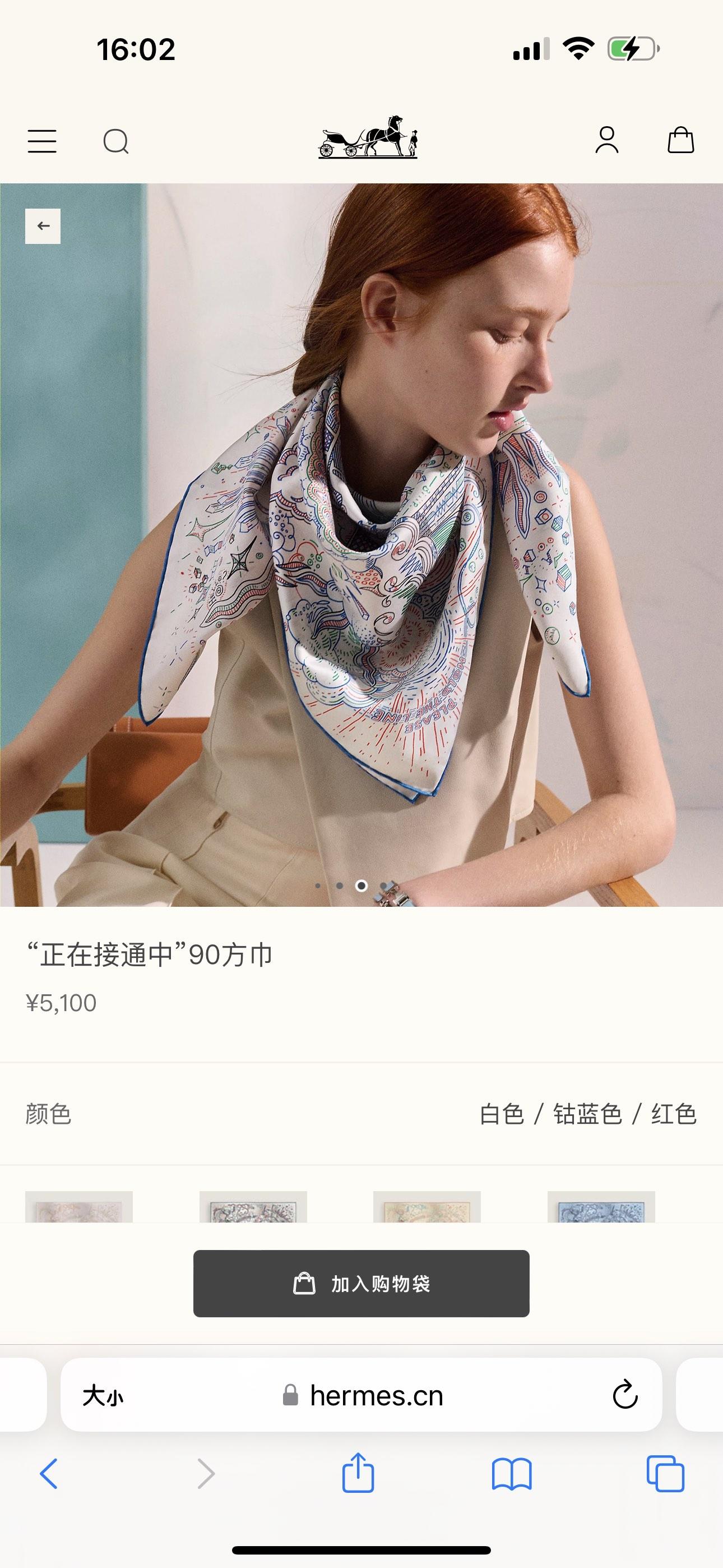Viewport: 723px width, 1568px height.
Task: Show open Safari tabs
Action: 665,1474
